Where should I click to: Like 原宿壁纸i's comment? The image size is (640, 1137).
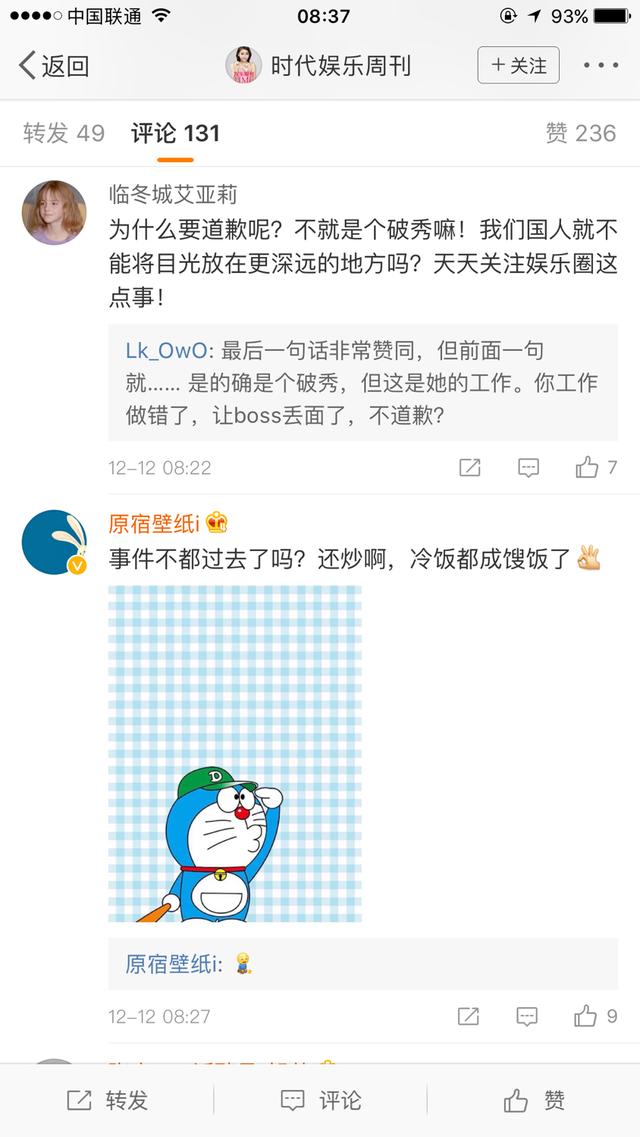tap(596, 1016)
